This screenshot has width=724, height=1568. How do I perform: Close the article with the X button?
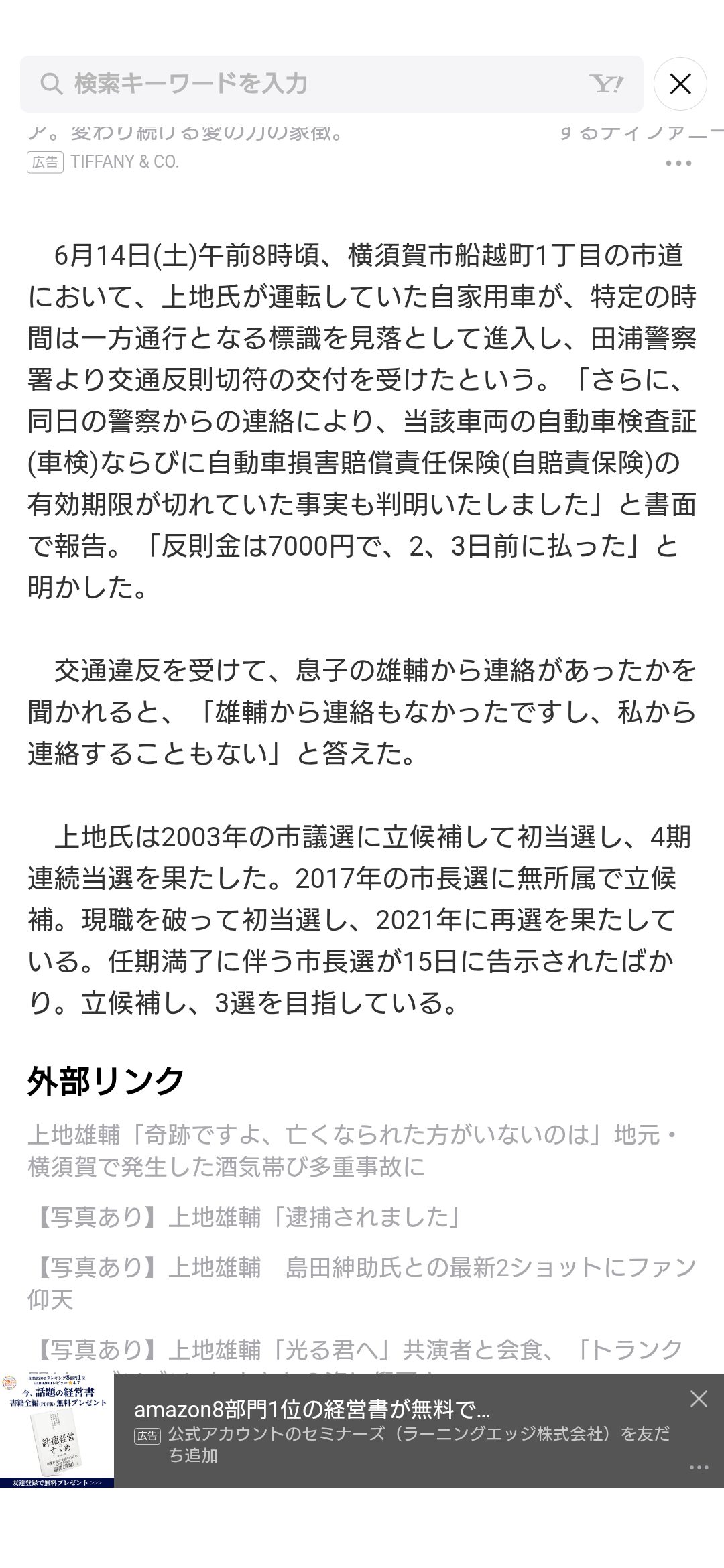tap(680, 84)
